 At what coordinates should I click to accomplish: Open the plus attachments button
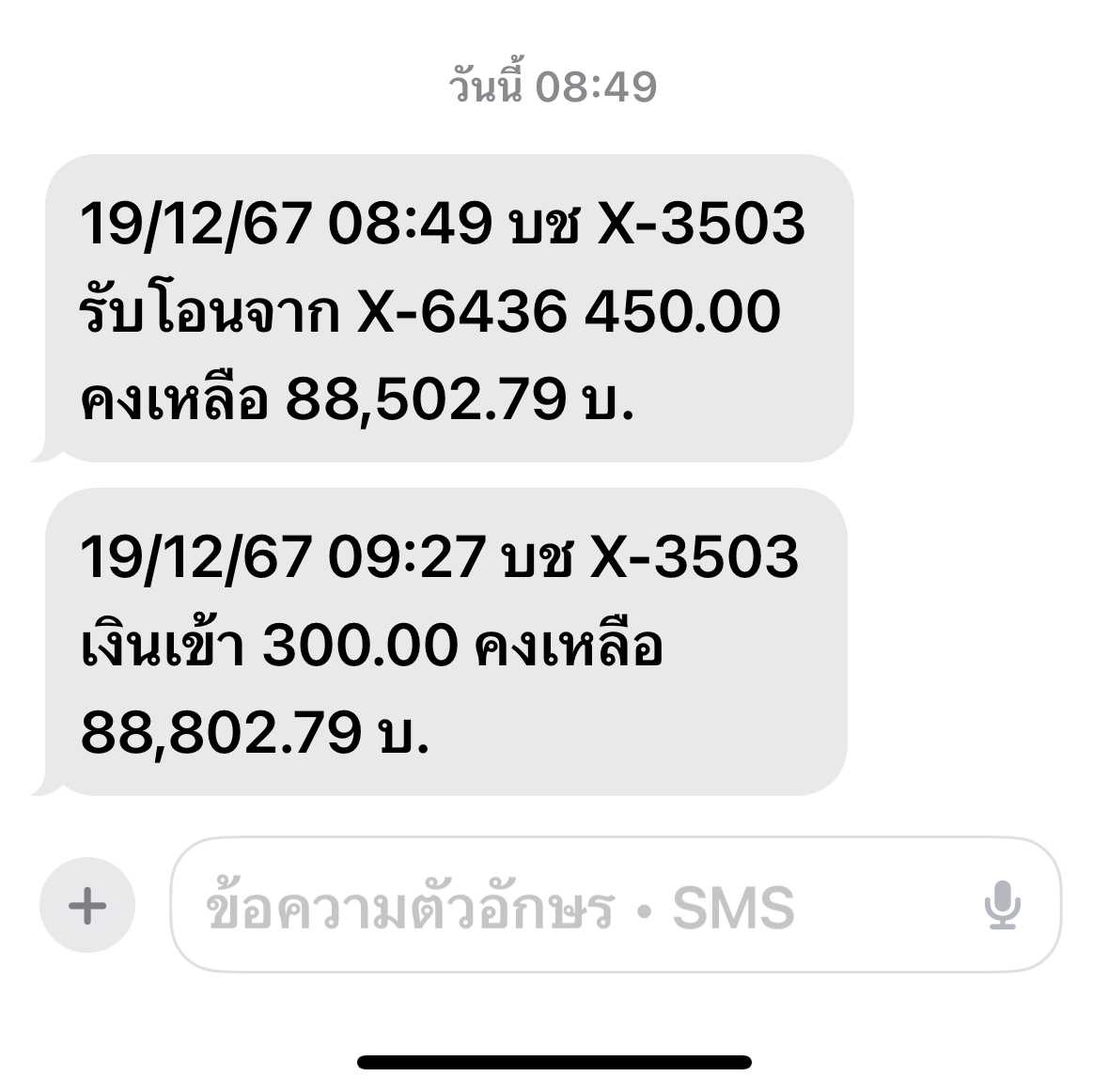click(87, 906)
